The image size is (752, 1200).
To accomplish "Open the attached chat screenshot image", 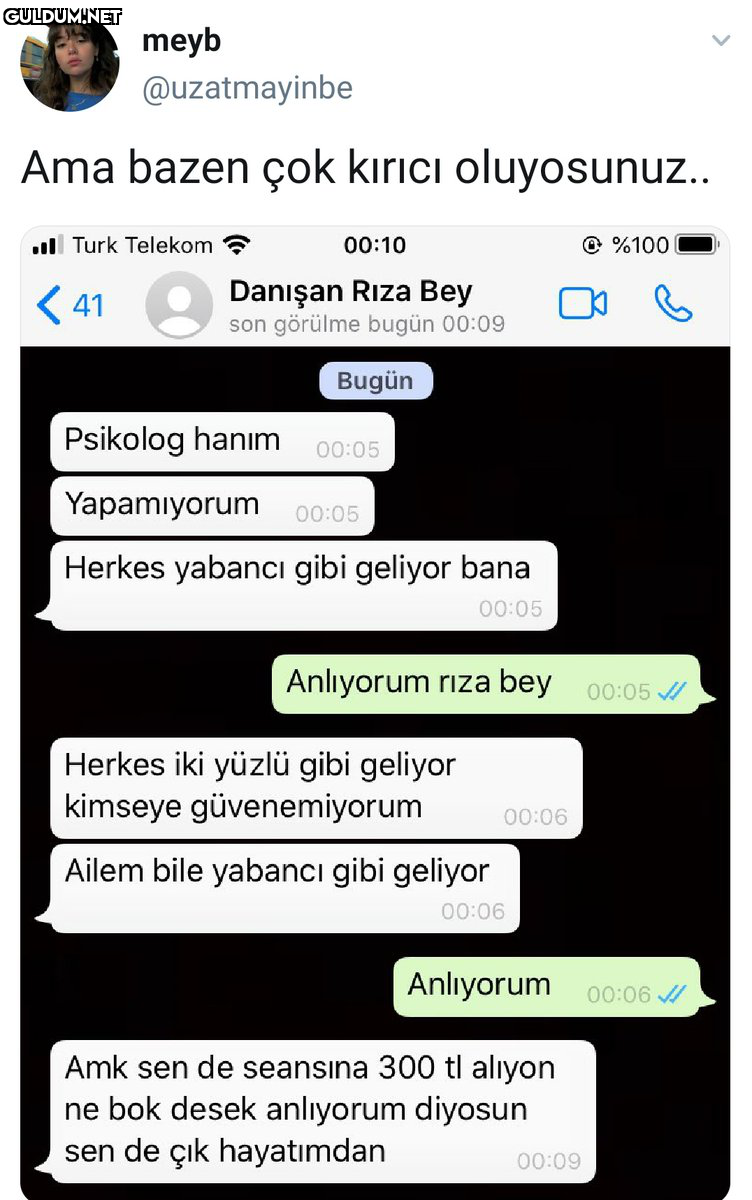I will tap(375, 710).
